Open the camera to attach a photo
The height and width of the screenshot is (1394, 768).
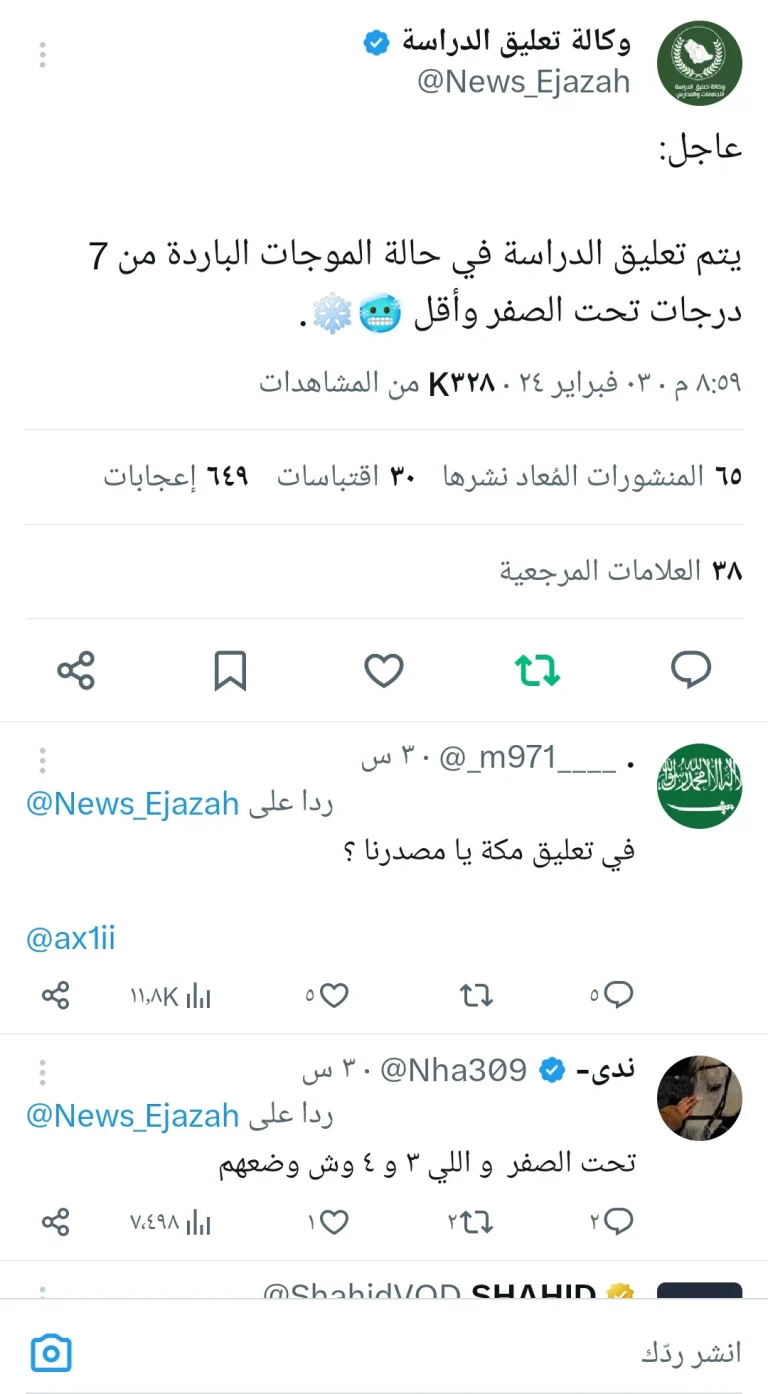click(51, 1354)
